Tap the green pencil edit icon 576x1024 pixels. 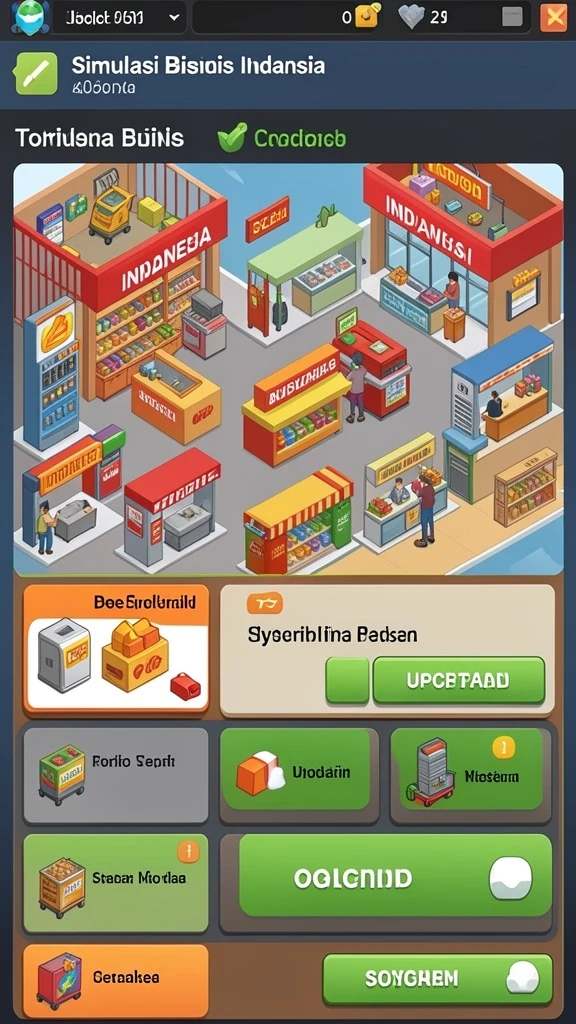[36, 73]
